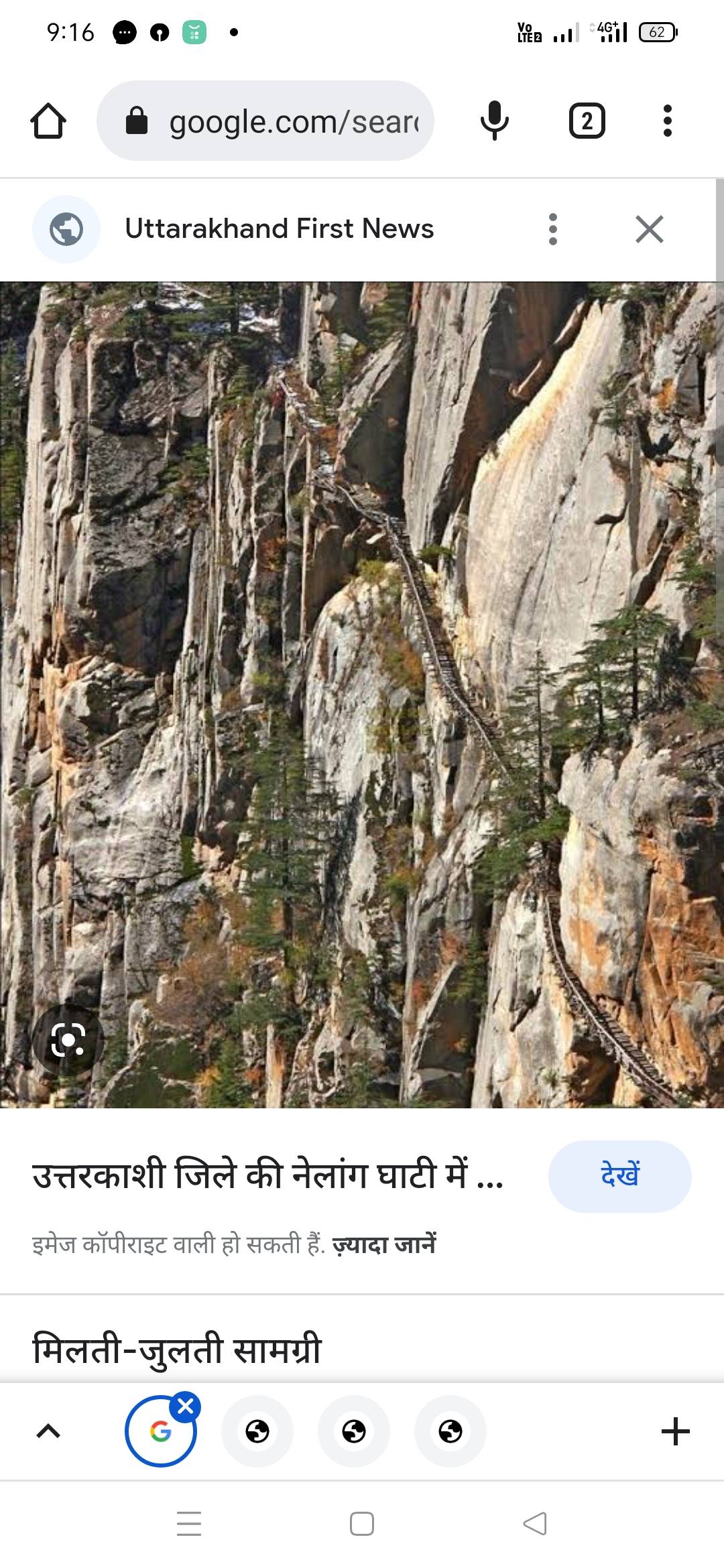
Task: Expand the tab group strip arrow
Action: pos(48,1431)
